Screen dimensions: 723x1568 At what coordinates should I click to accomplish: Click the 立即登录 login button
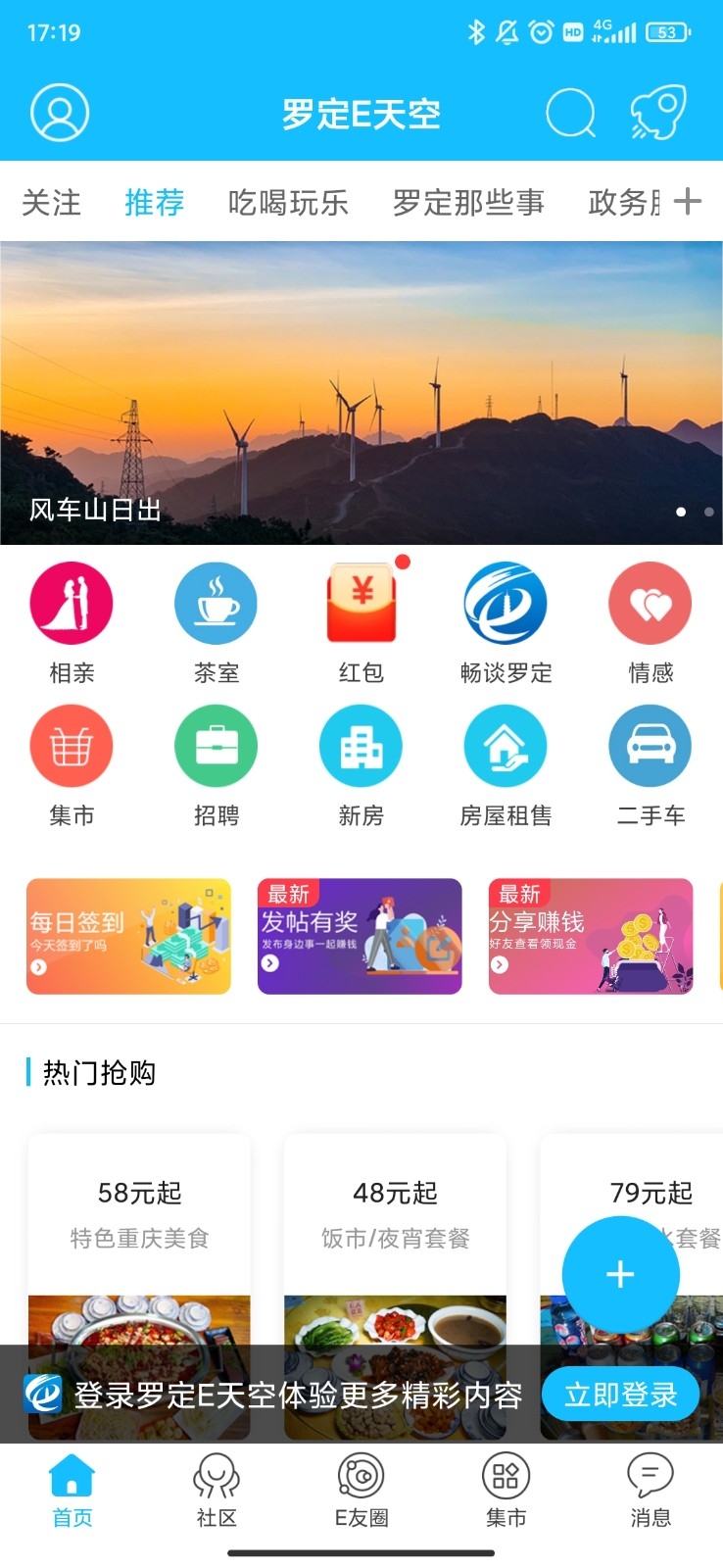point(621,1395)
